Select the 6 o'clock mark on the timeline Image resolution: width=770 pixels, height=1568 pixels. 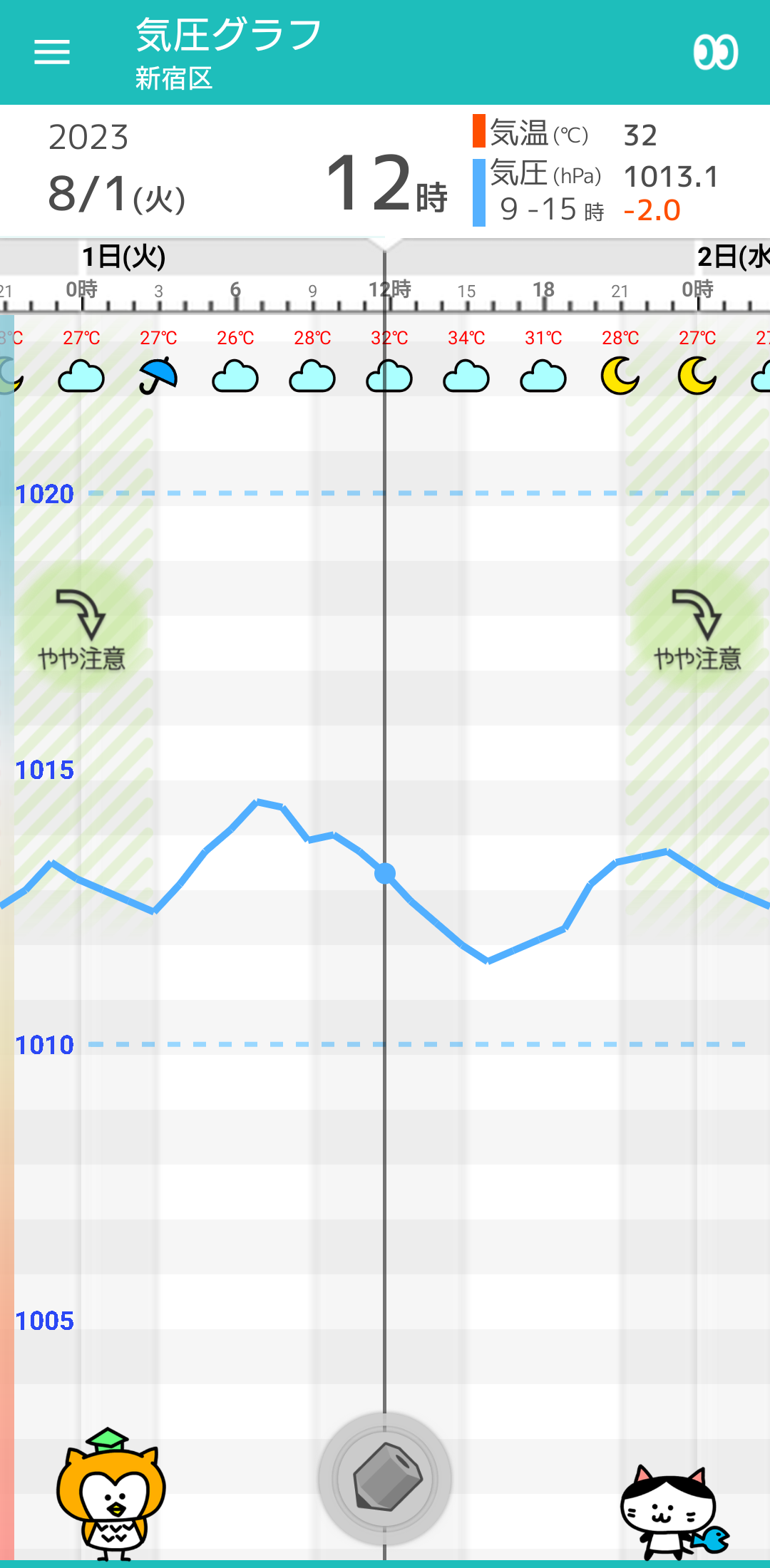[x=235, y=289]
